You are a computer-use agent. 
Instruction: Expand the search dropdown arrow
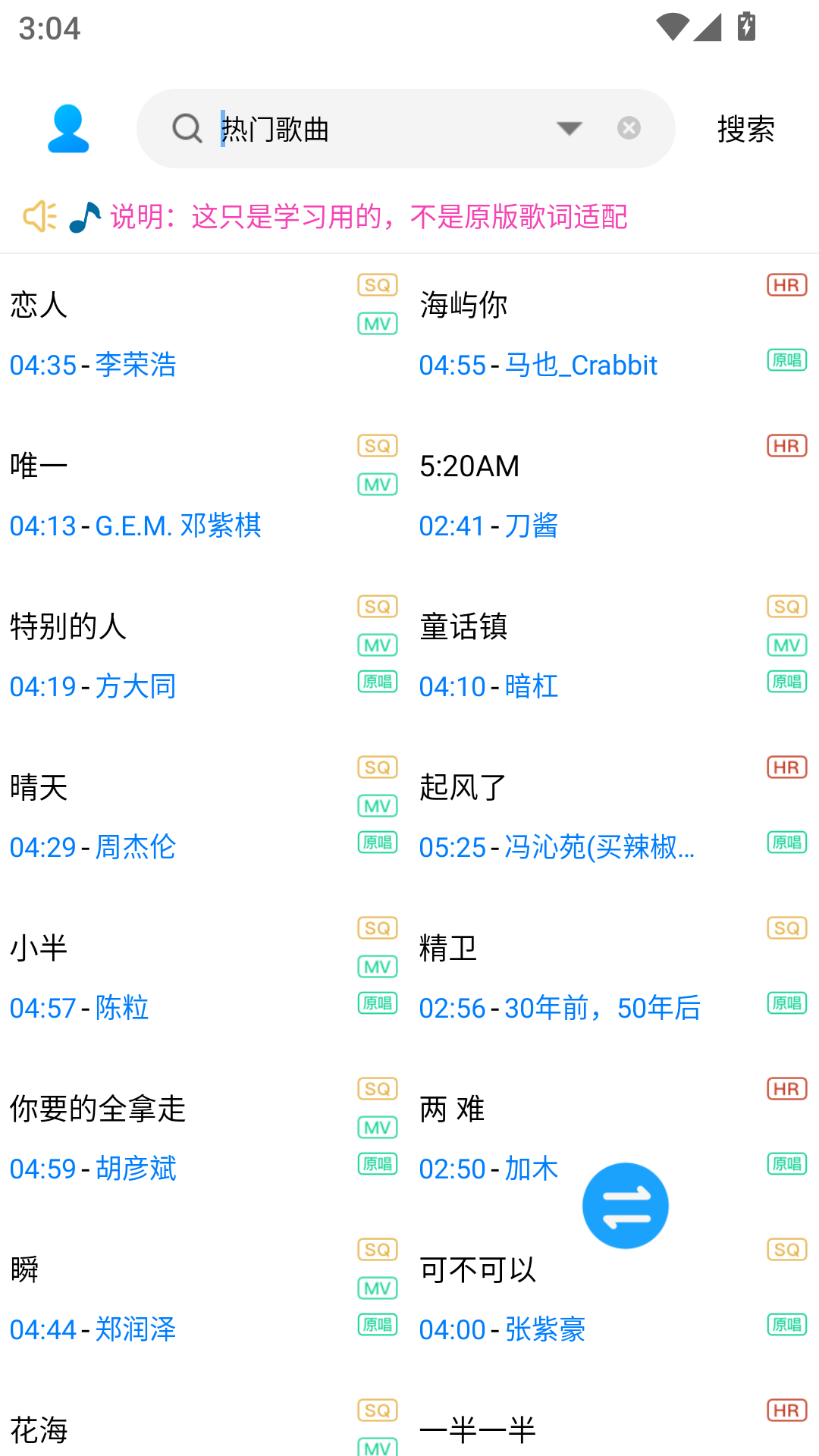(x=569, y=128)
